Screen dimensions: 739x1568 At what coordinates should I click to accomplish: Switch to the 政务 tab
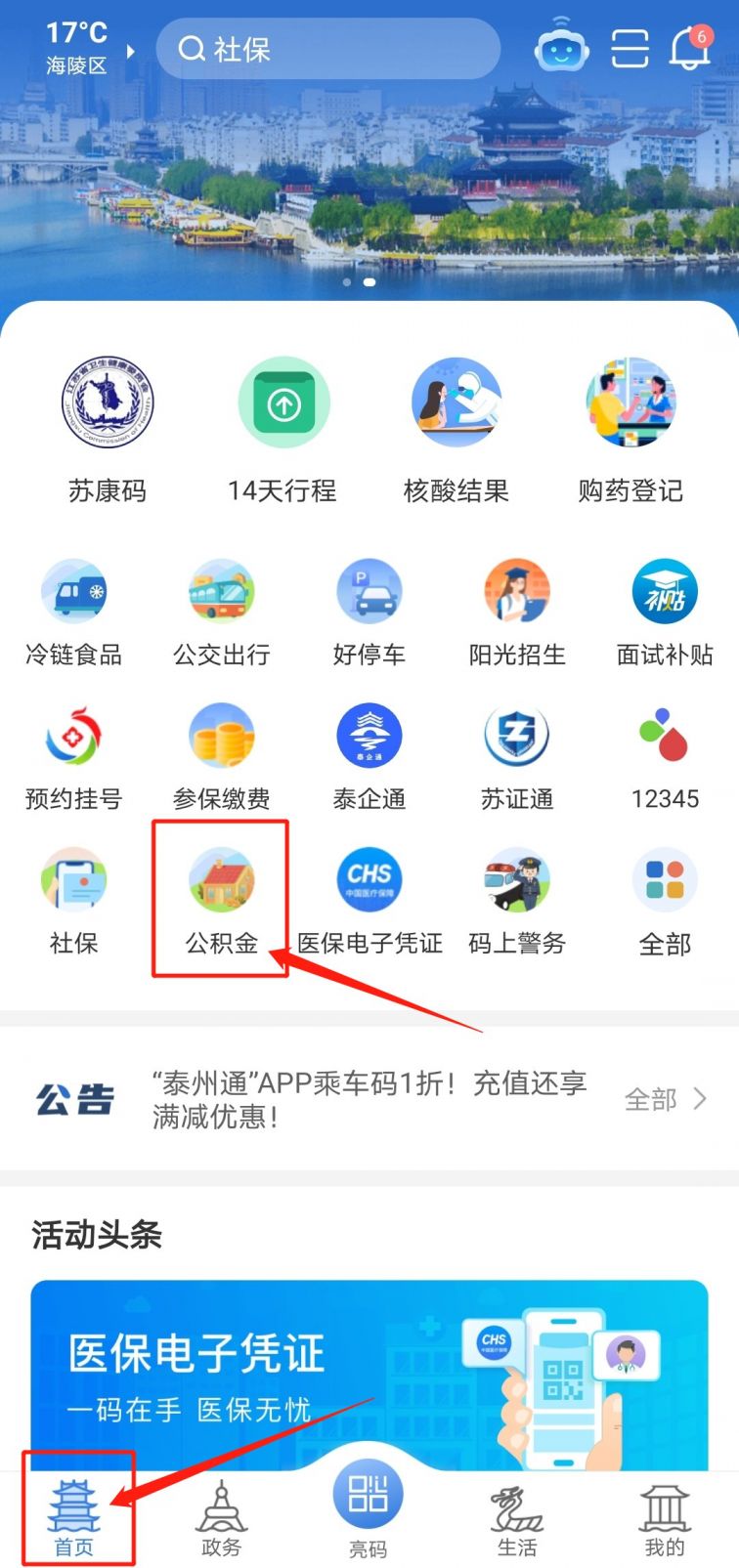pyautogui.click(x=221, y=1519)
